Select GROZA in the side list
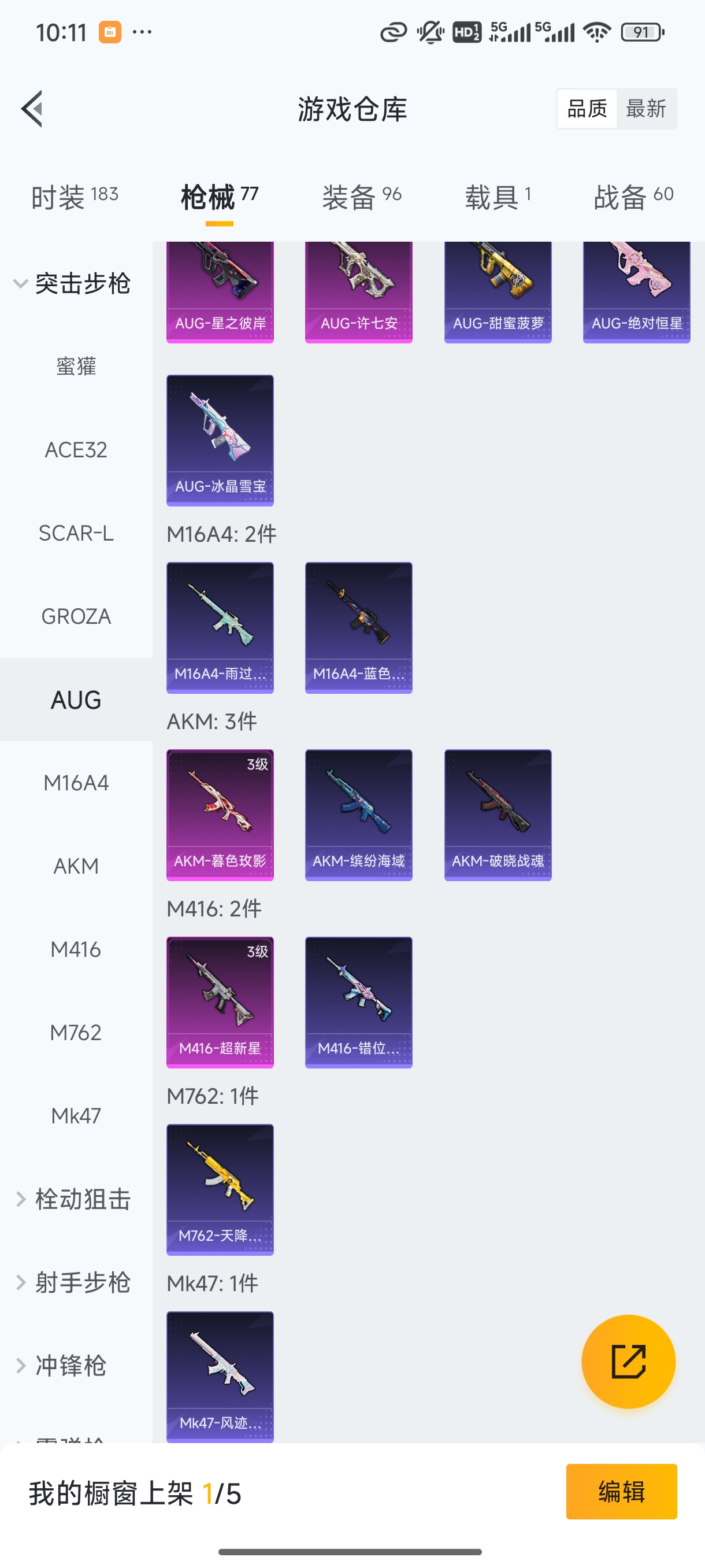Screen dimensions: 705x1568 click(x=76, y=616)
